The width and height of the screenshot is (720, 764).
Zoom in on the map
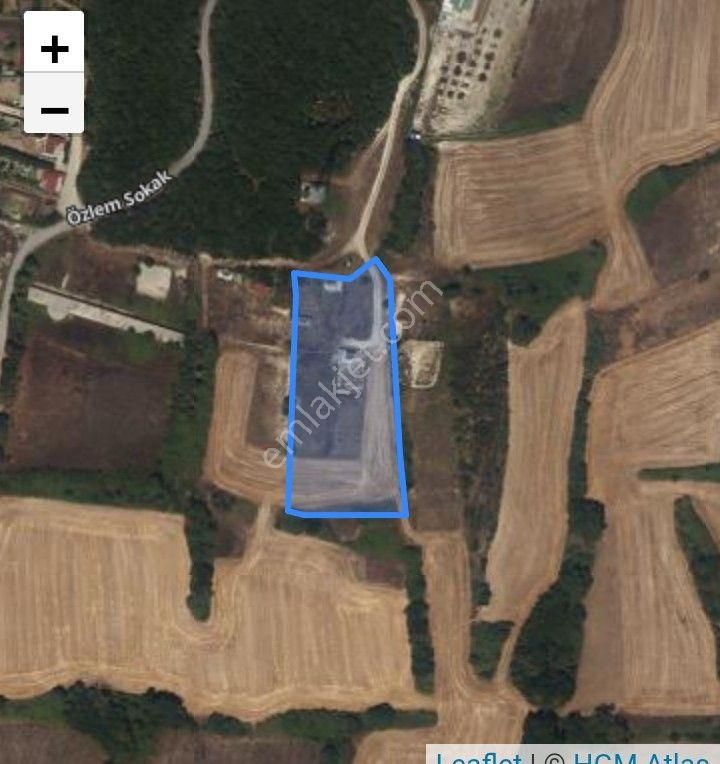[54, 48]
